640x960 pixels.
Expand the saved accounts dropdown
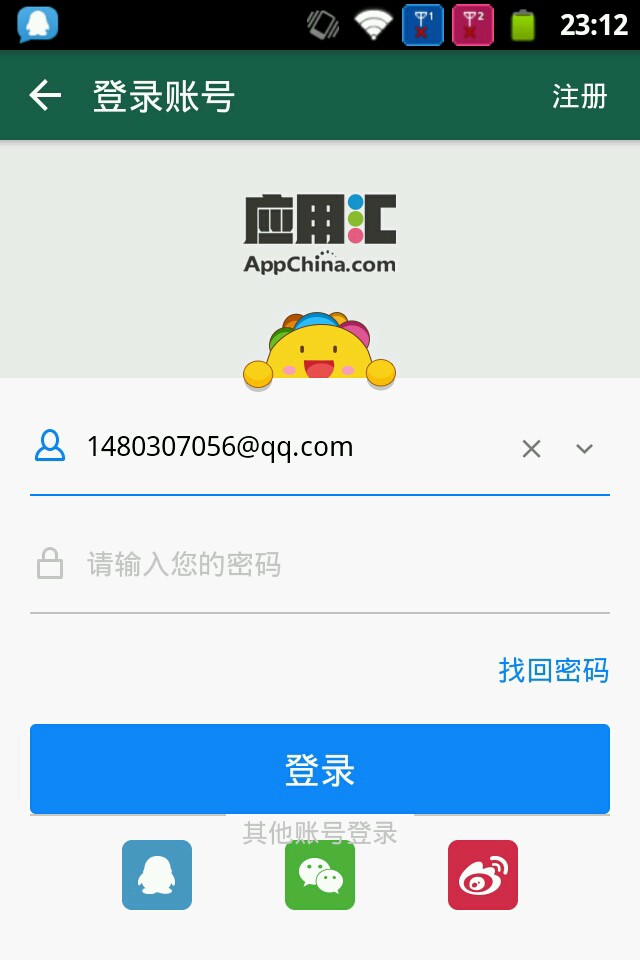(x=585, y=449)
